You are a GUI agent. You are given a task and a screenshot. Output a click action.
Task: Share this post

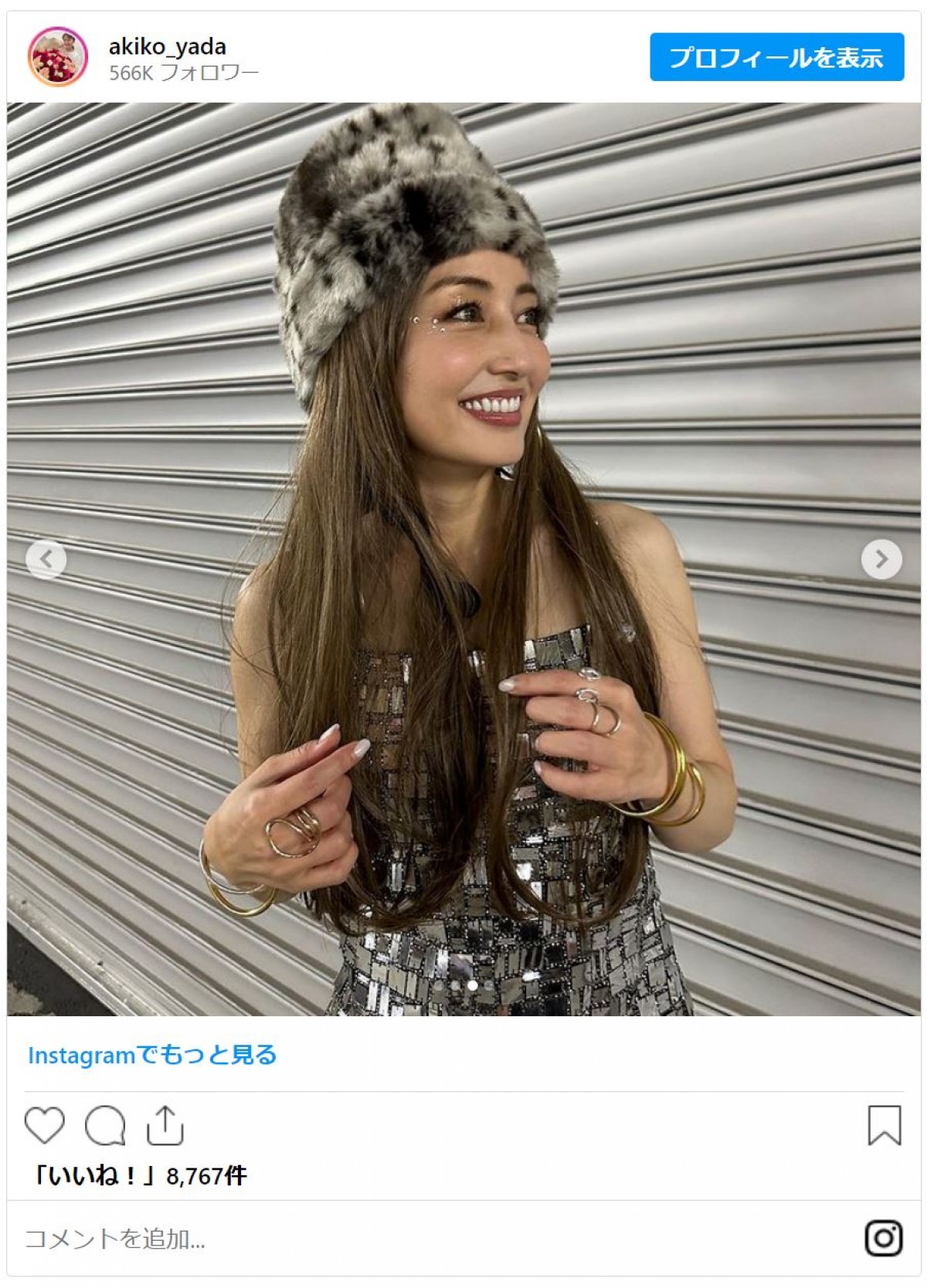(164, 1125)
